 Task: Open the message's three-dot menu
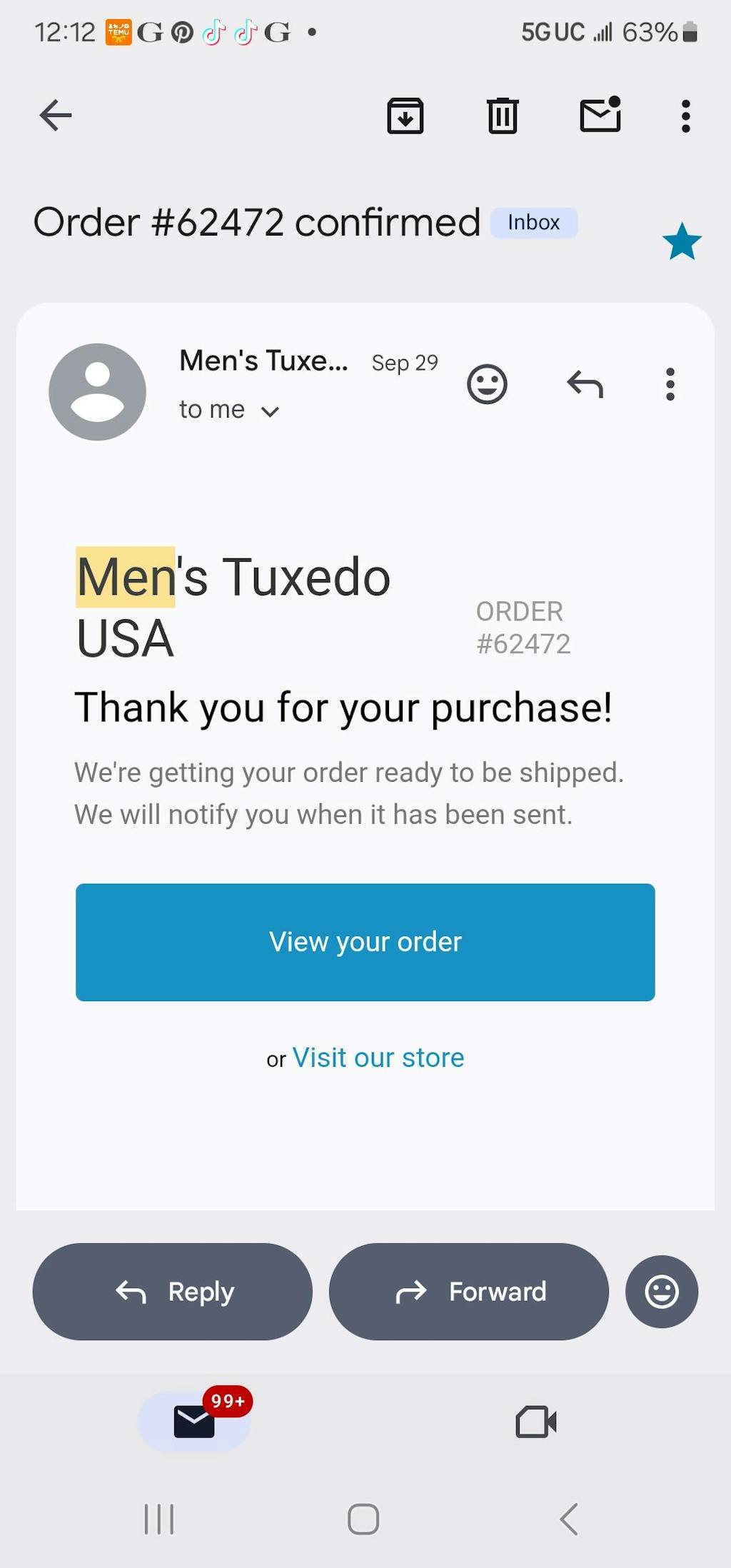point(670,385)
